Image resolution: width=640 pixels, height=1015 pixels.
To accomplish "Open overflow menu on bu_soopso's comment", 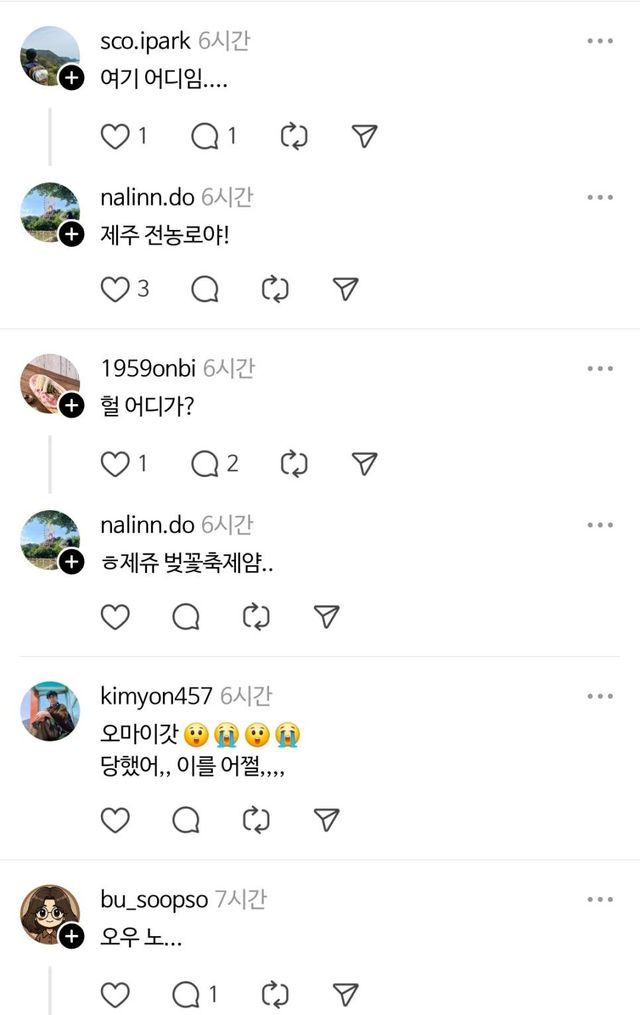I will click(600, 899).
